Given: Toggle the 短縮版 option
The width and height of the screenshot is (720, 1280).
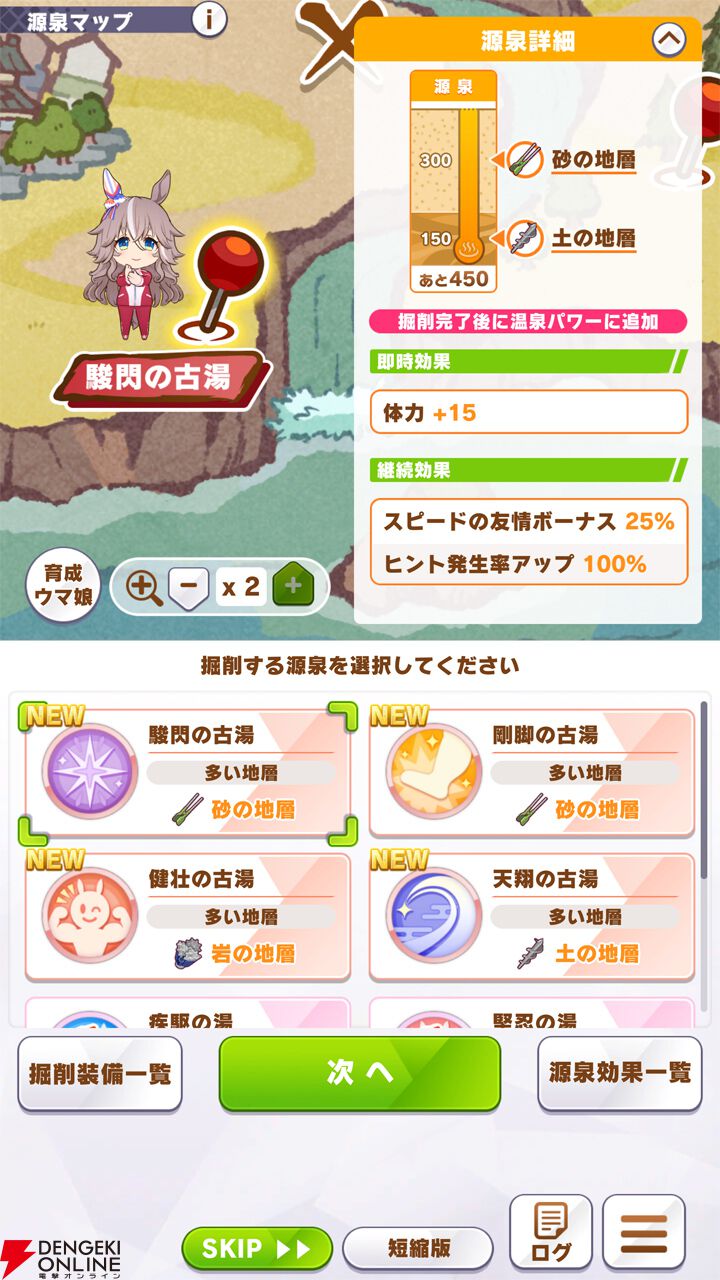Looking at the screenshot, I should 417,1249.
